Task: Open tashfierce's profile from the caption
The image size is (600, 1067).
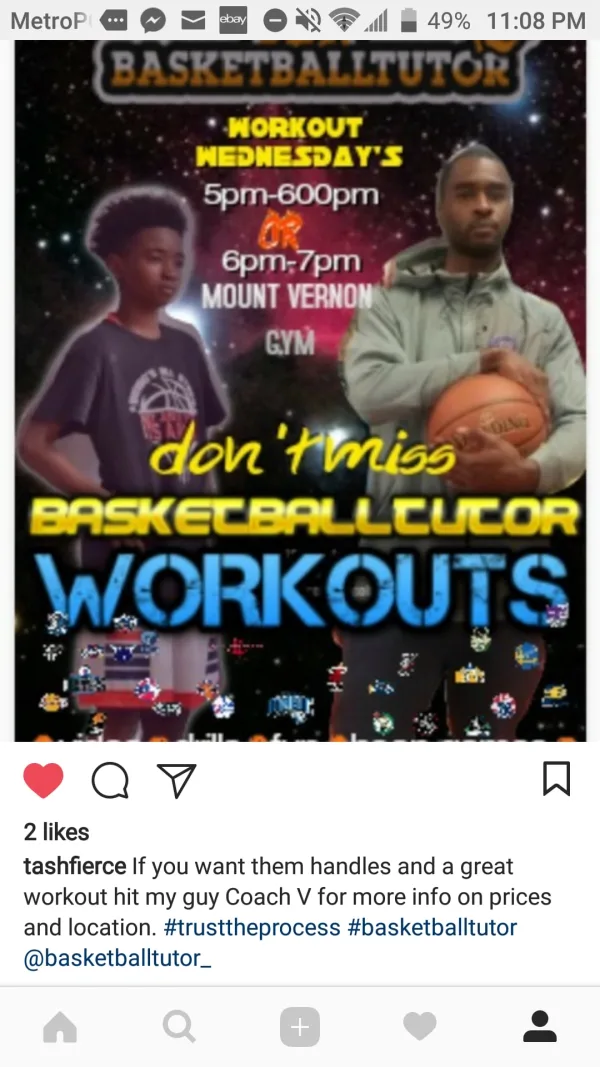Action: pos(75,866)
